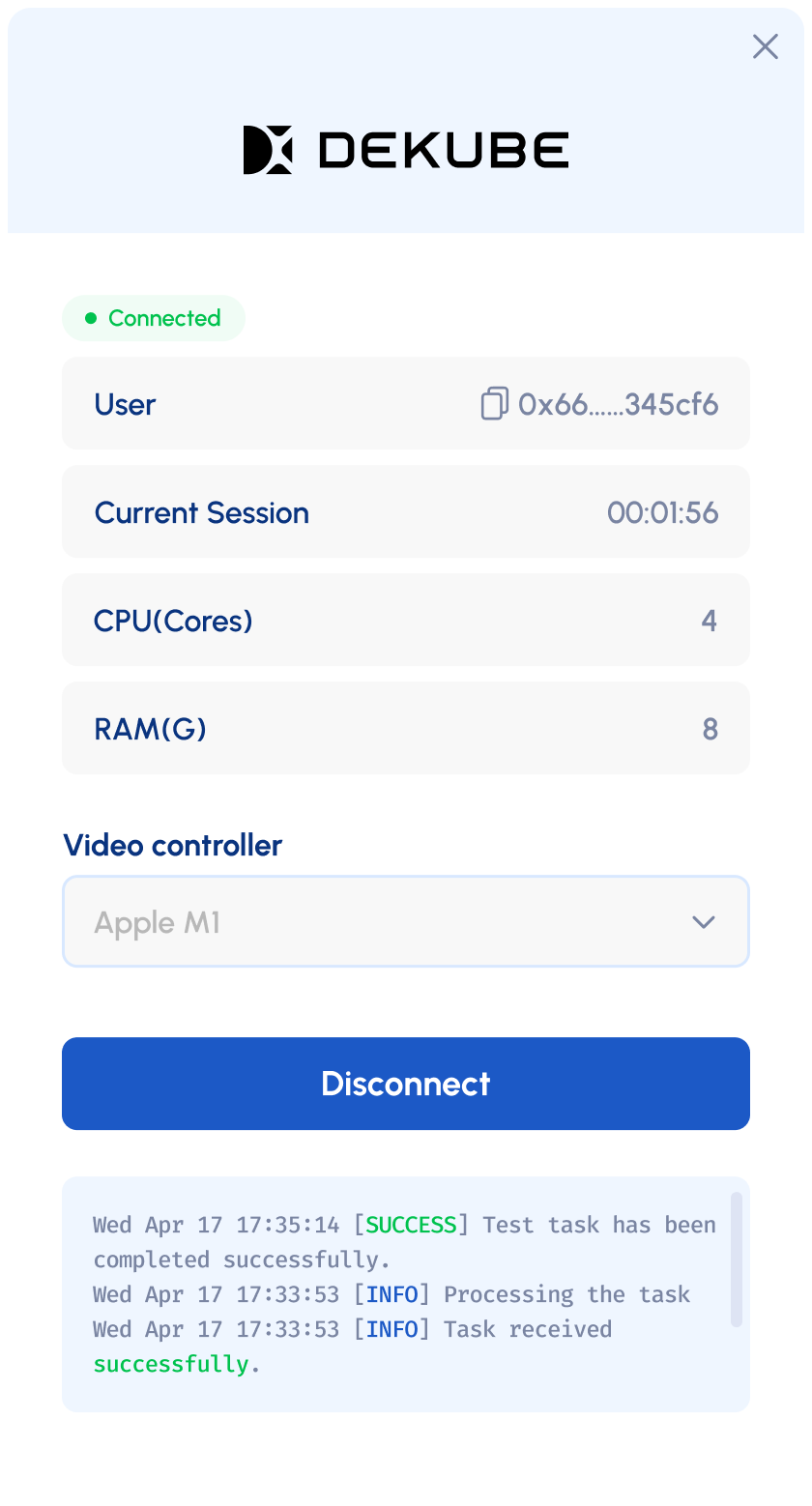This screenshot has height=1506, width=812.
Task: Expand the Video controller dropdown
Action: pyautogui.click(x=406, y=921)
